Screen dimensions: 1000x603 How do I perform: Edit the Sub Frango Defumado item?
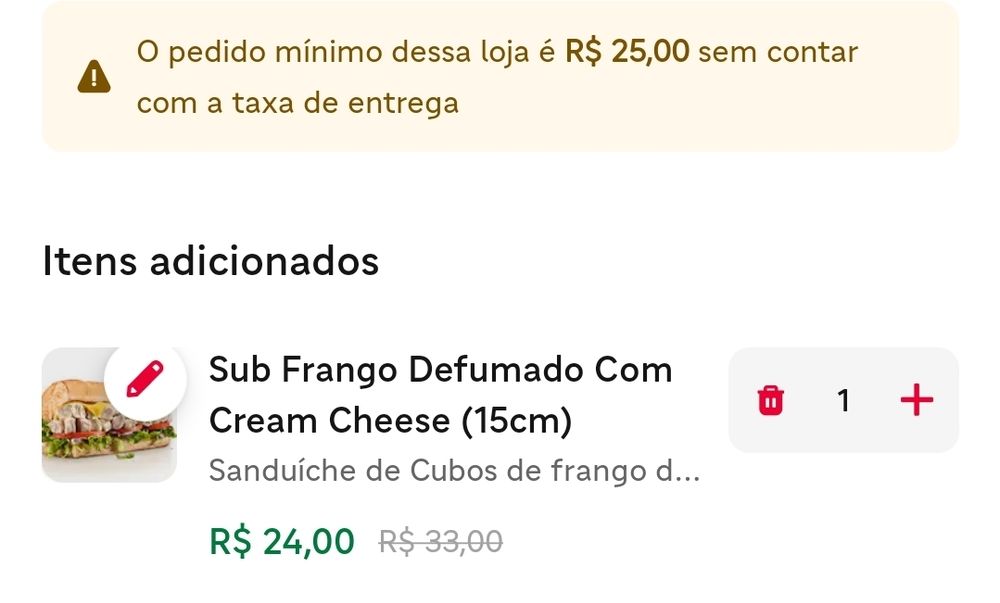[145, 383]
